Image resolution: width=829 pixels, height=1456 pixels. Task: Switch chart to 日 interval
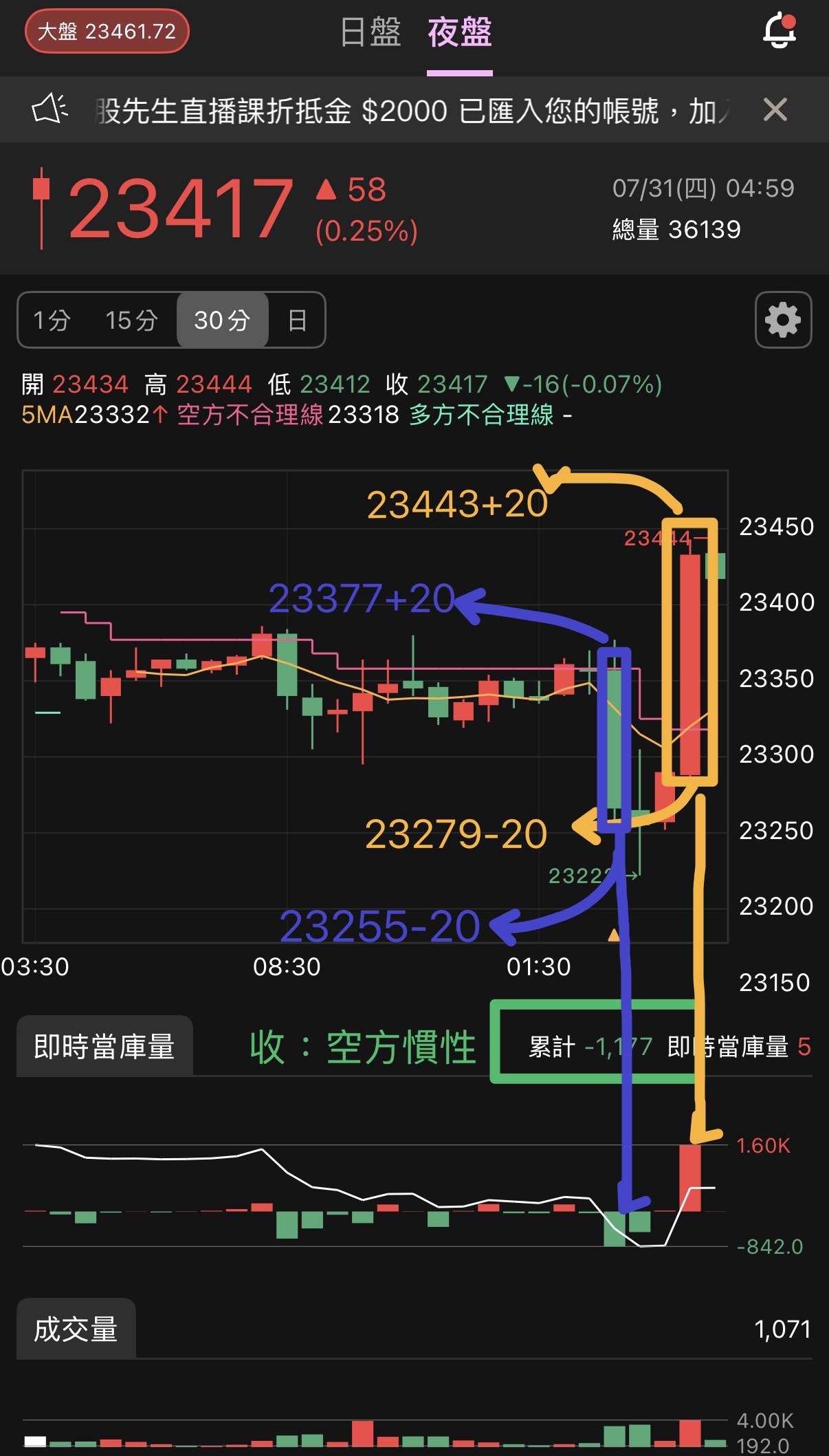click(297, 320)
